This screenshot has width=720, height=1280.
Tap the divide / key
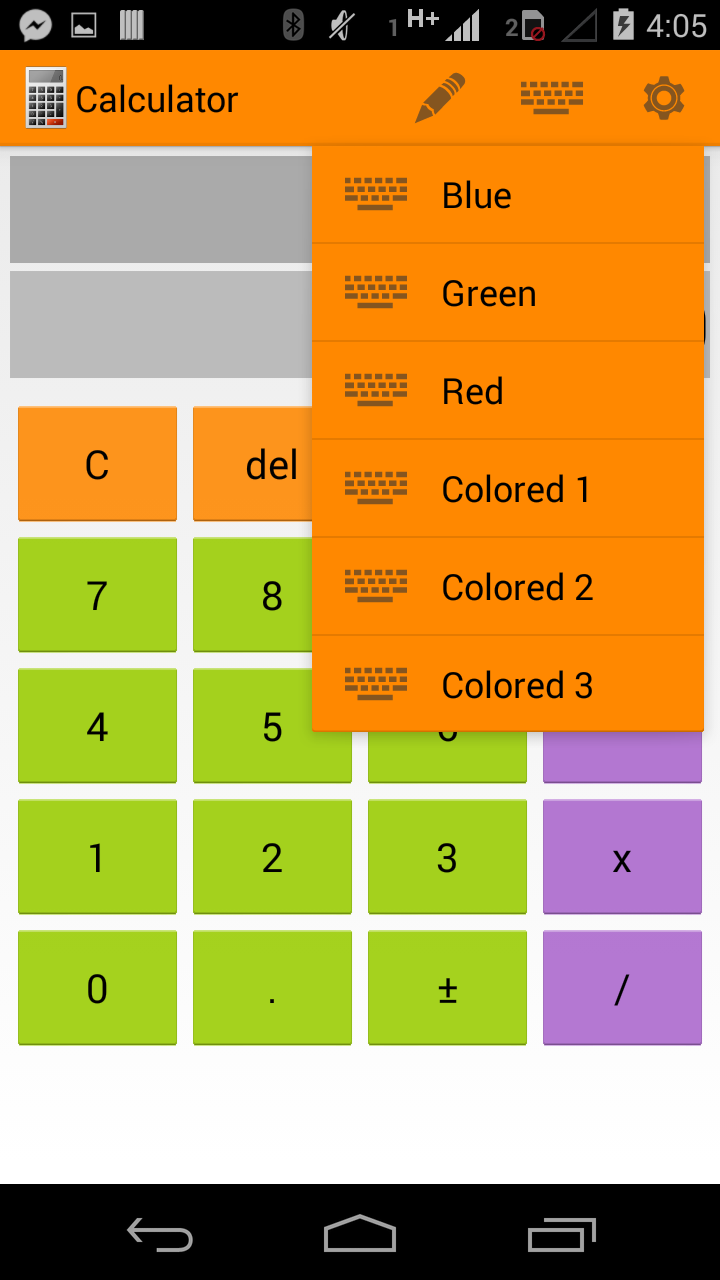tap(622, 988)
